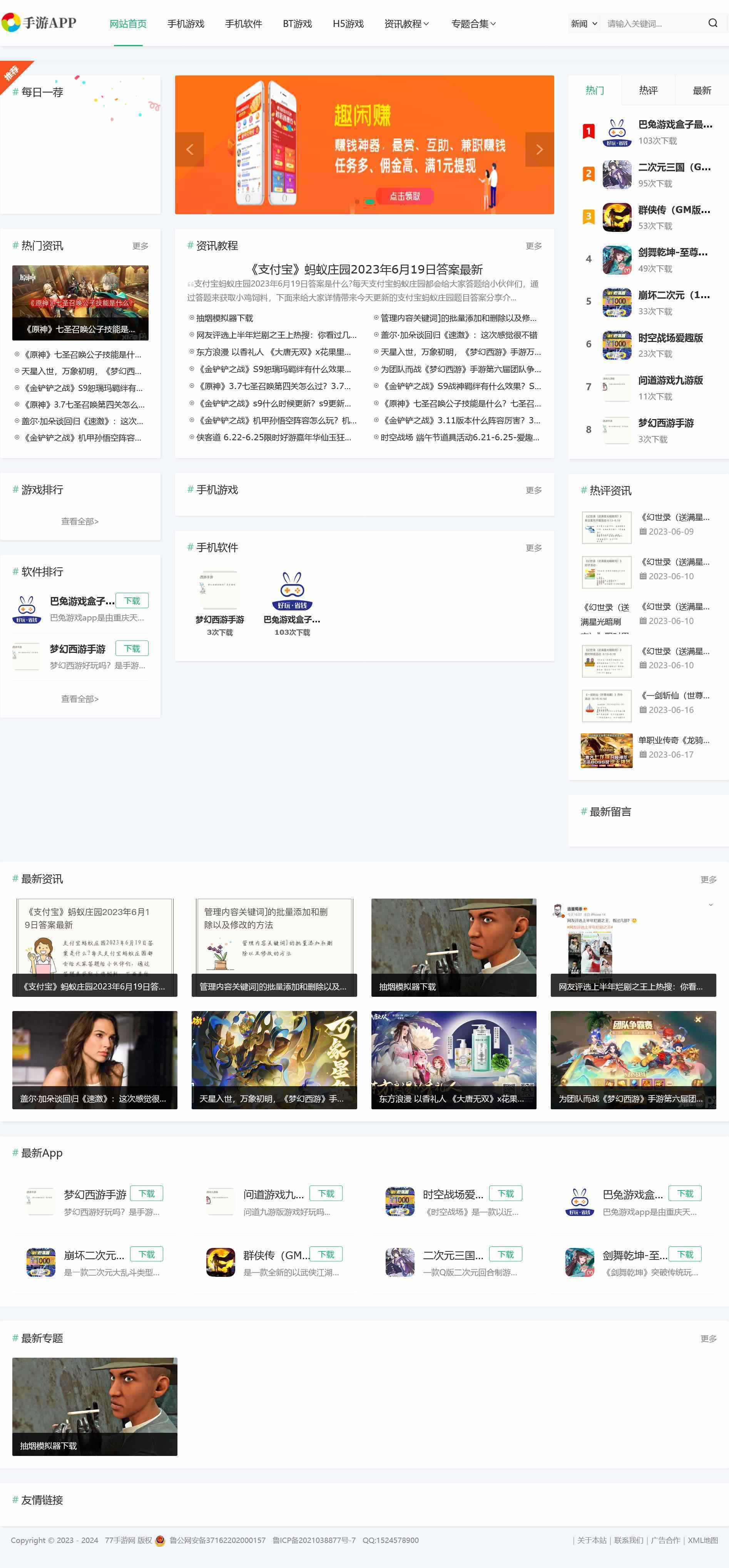Open 单职业传奇《龙骑... article in 热评资讯
Viewport: 729px width, 1568px height.
tap(674, 740)
